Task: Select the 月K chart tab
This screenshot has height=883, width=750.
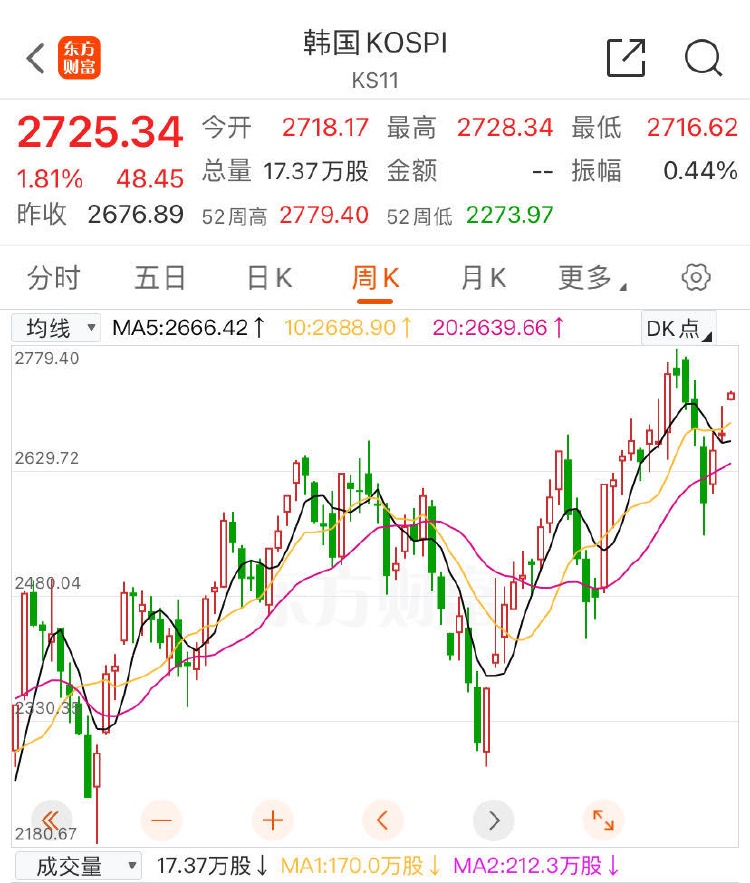Action: 483,278
